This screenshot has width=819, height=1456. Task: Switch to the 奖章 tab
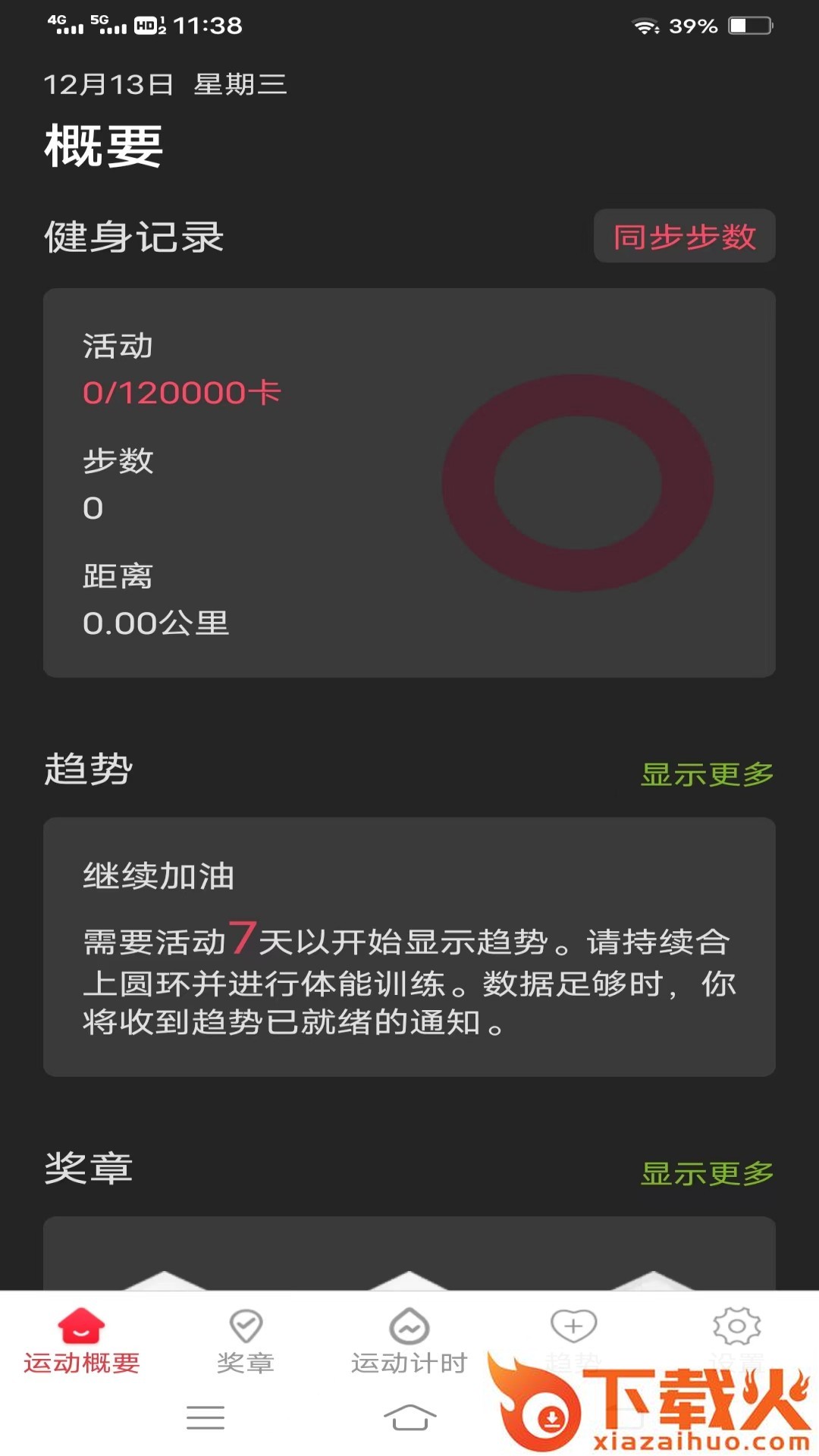[x=246, y=1341]
